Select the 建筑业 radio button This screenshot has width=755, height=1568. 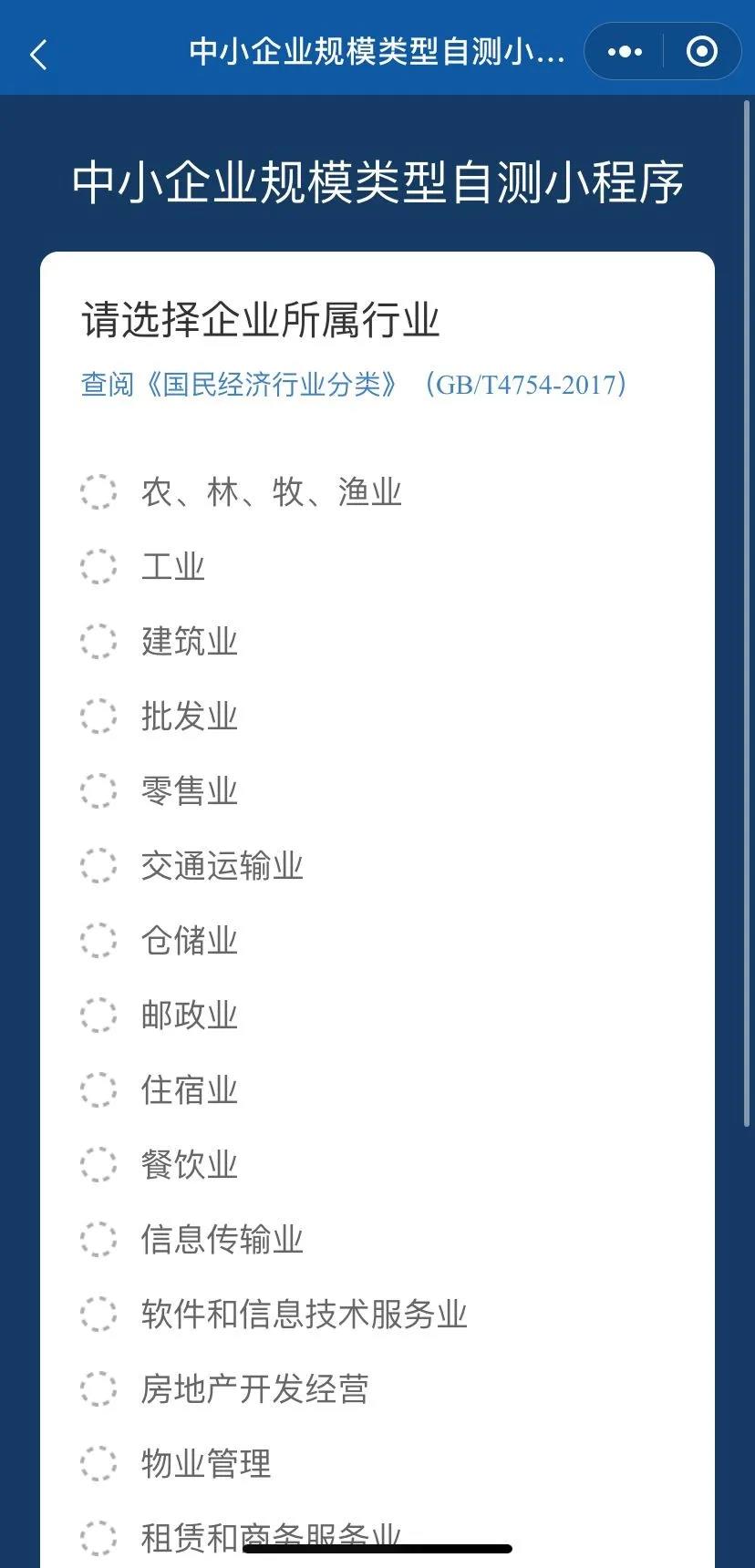(x=98, y=641)
